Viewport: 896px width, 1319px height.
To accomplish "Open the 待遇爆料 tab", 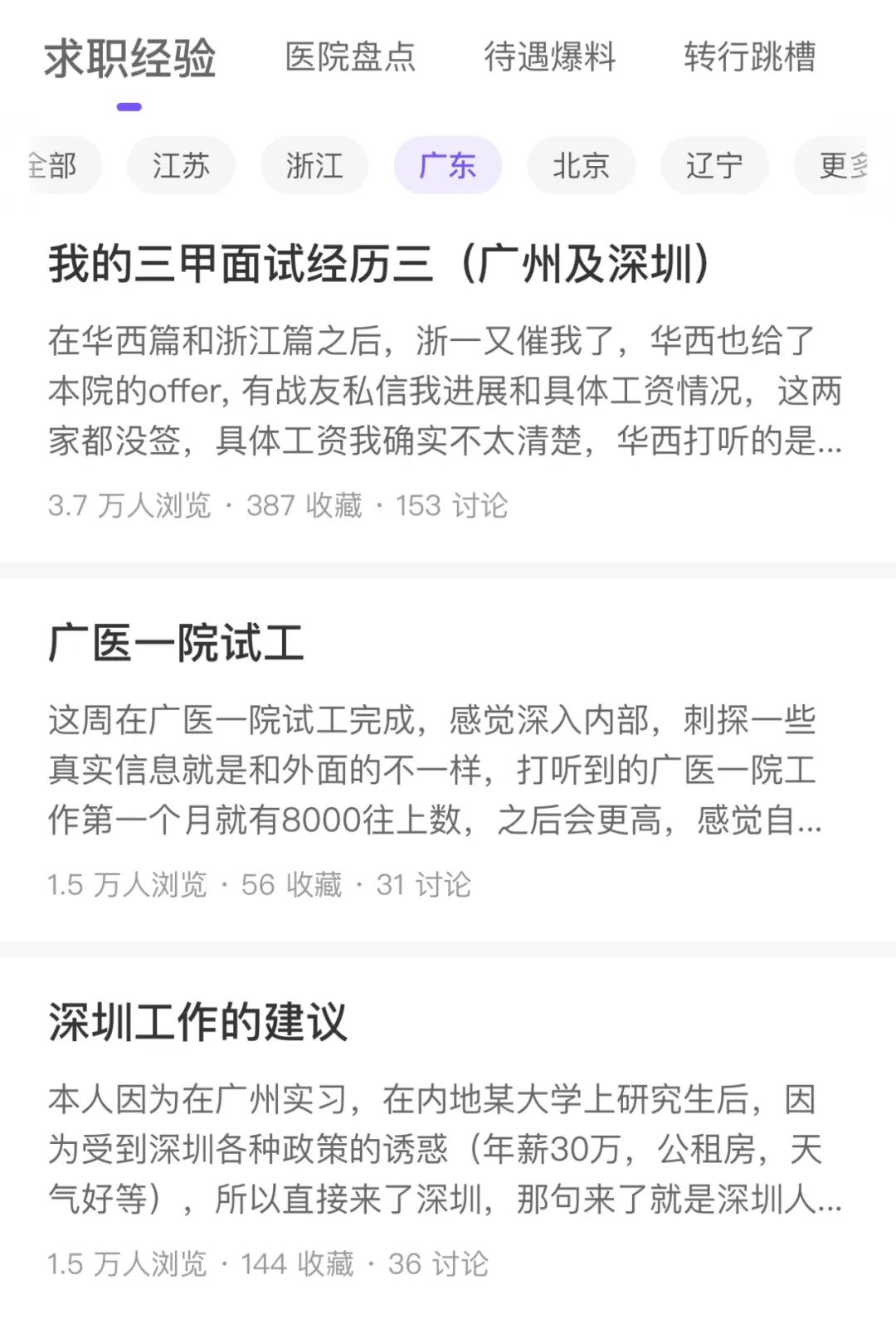I will pyautogui.click(x=549, y=57).
